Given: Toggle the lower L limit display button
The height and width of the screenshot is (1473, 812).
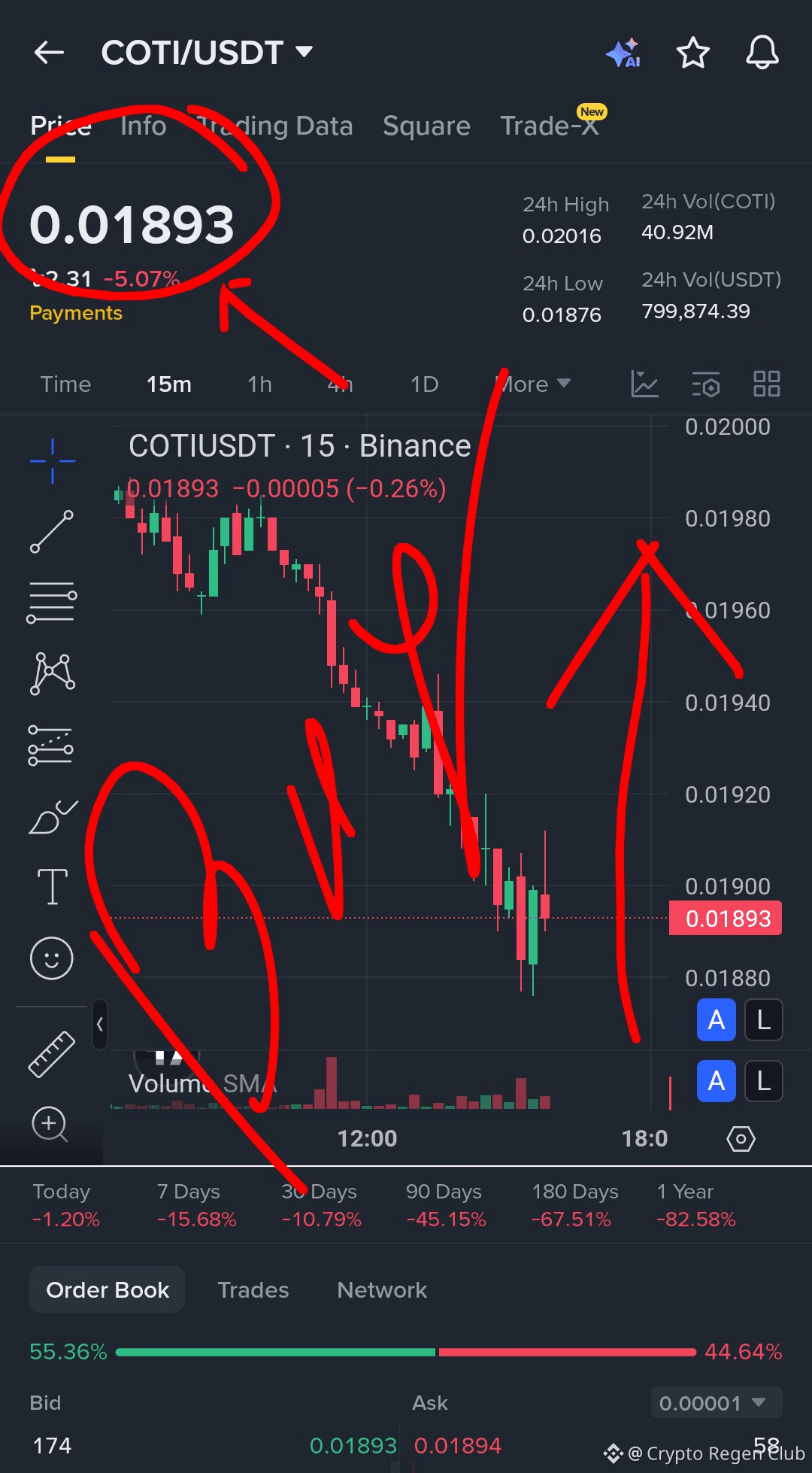Looking at the screenshot, I should point(763,1081).
